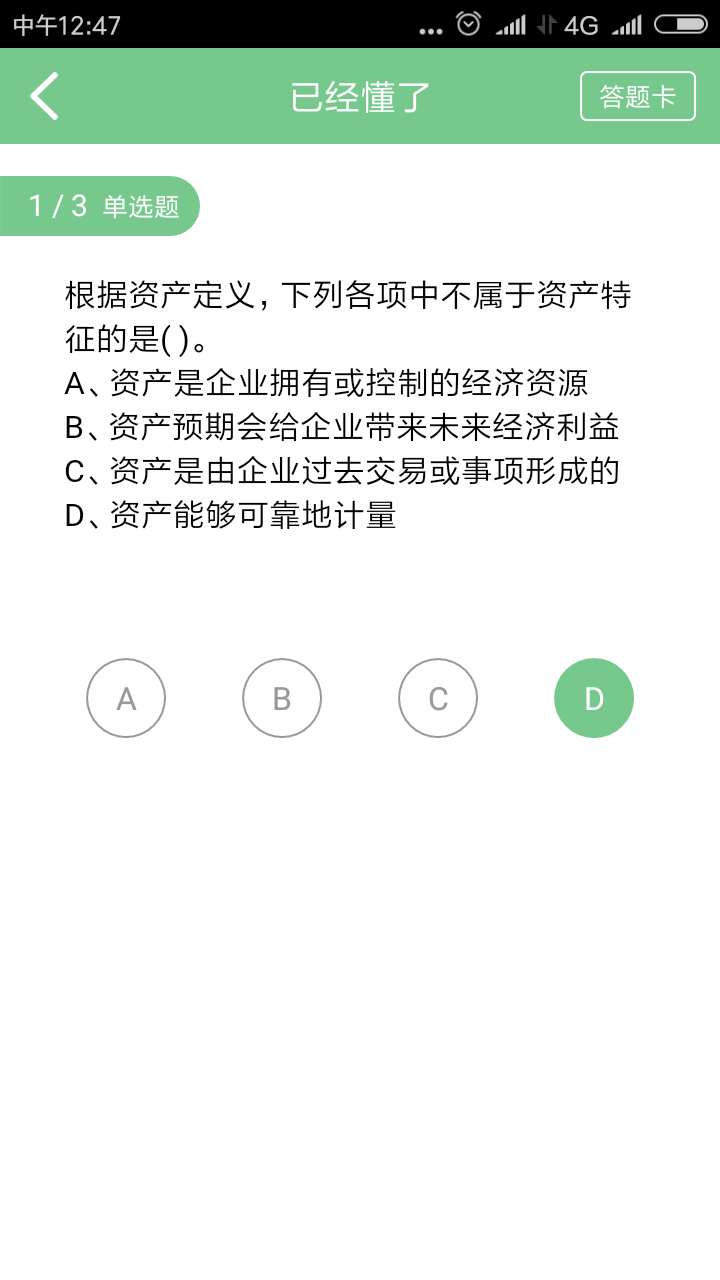Tap the 已经懂了 title
The height and width of the screenshot is (1280, 720).
pyautogui.click(x=360, y=96)
